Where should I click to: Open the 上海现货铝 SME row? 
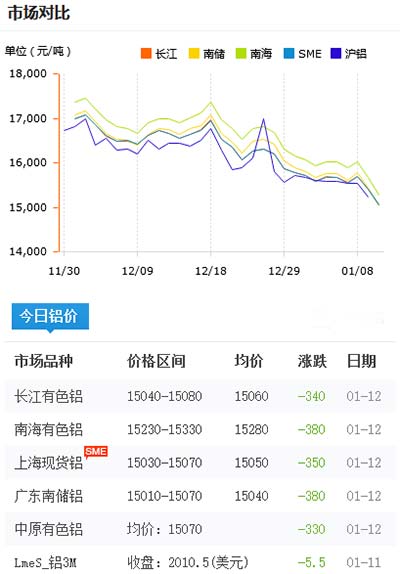pyautogui.click(x=200, y=463)
